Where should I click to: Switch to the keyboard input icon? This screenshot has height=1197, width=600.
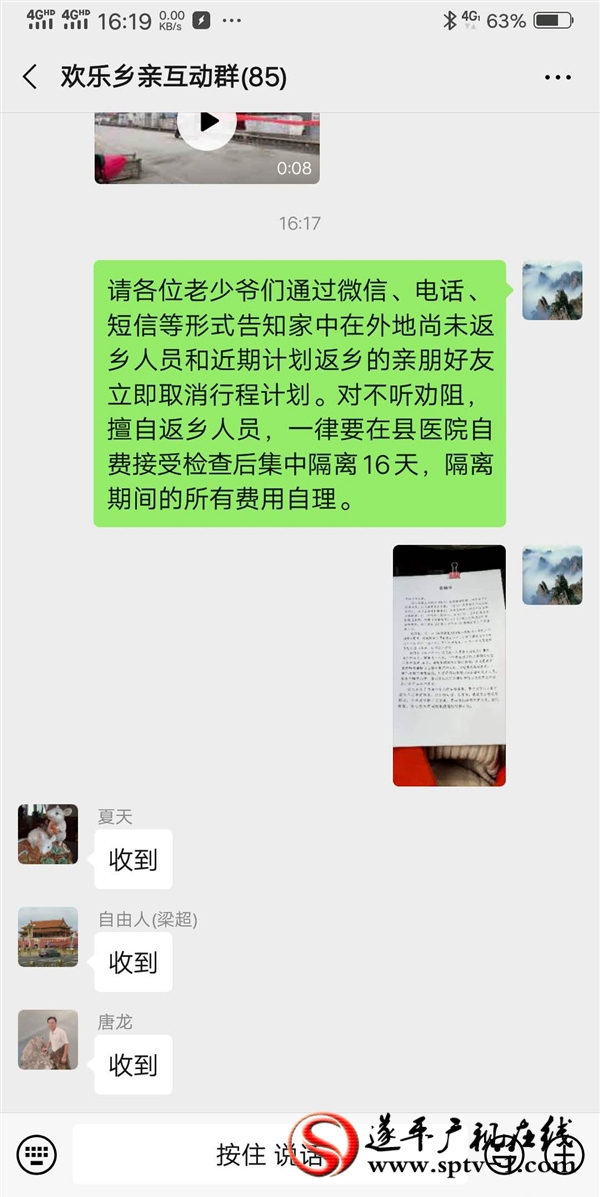pyautogui.click(x=36, y=1153)
